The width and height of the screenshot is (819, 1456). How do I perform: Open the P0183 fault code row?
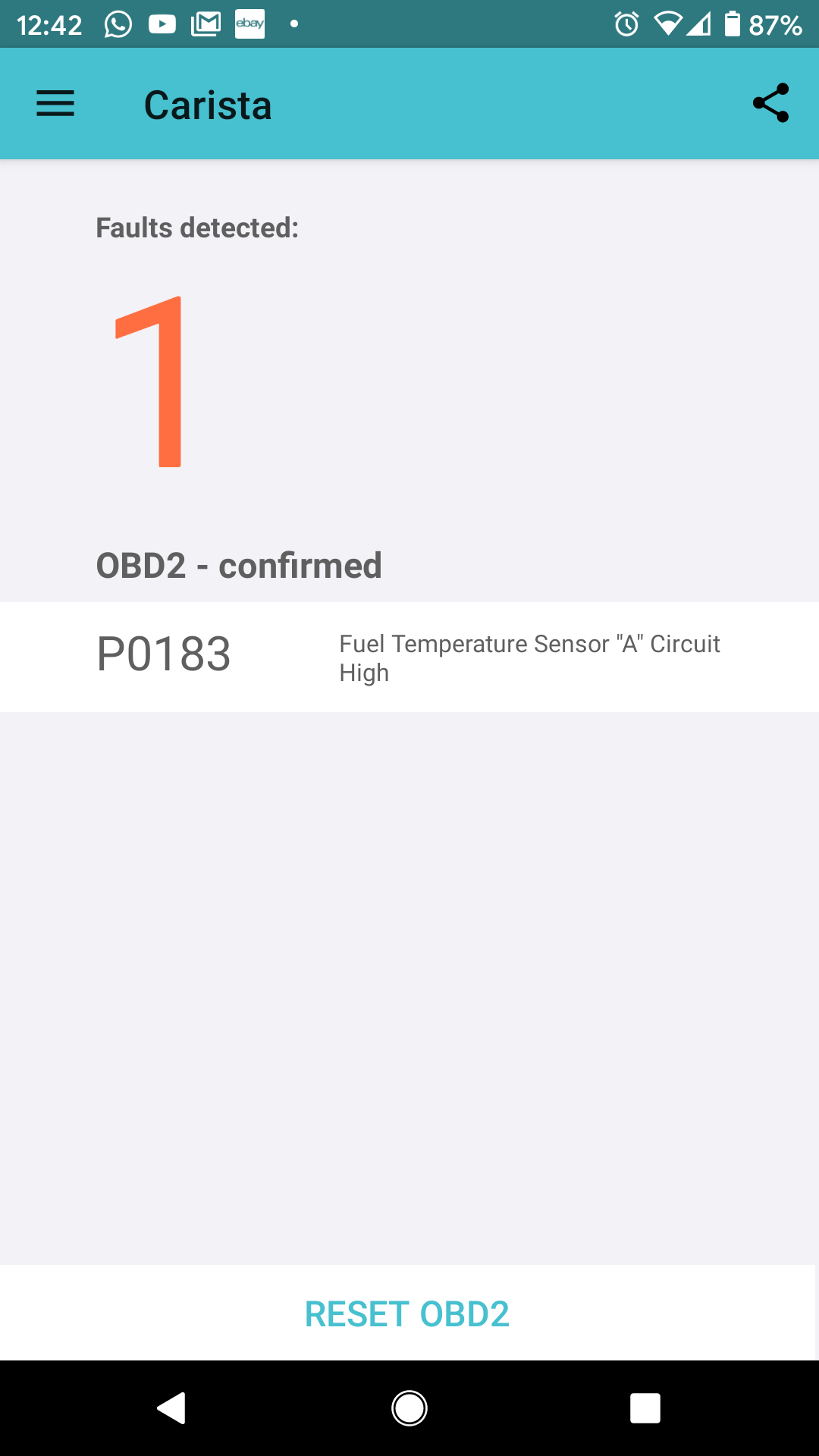[x=409, y=657]
